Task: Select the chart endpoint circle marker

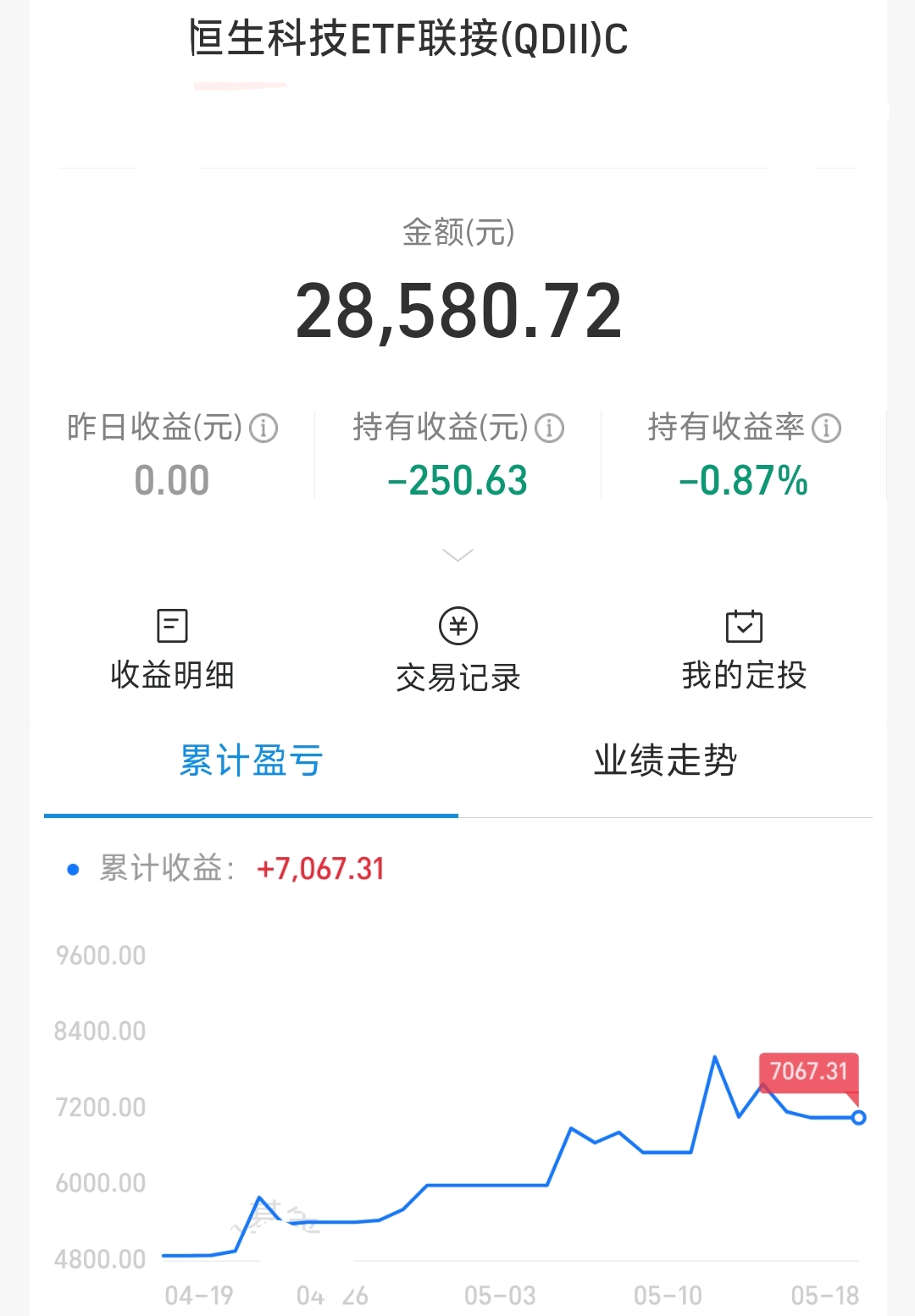Action: [858, 1118]
